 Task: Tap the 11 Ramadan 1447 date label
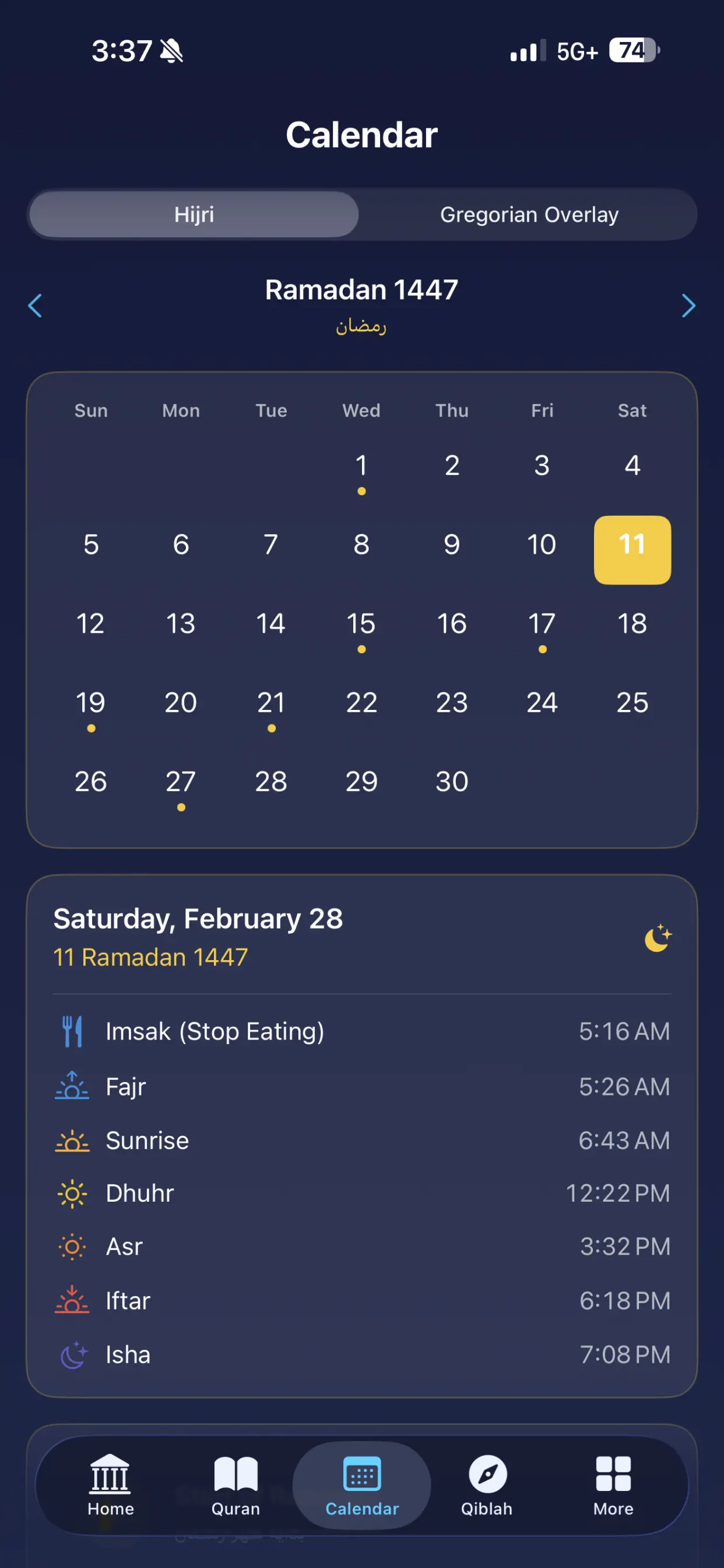(150, 957)
